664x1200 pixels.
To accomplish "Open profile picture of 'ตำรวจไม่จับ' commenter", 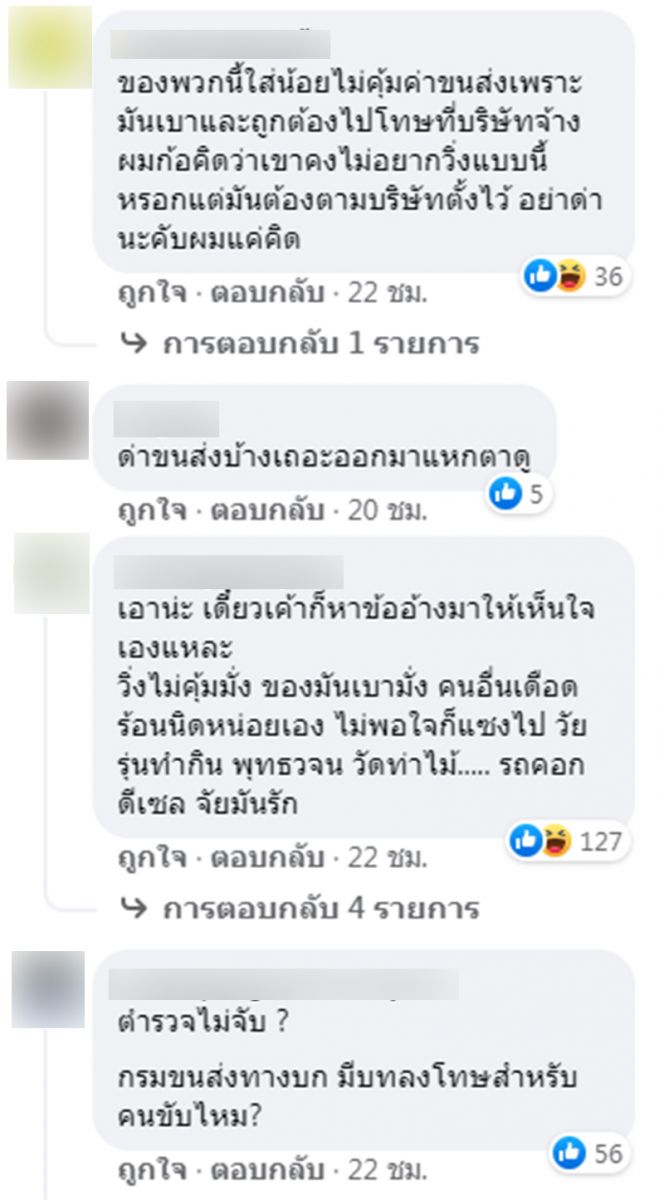I will point(48,989).
